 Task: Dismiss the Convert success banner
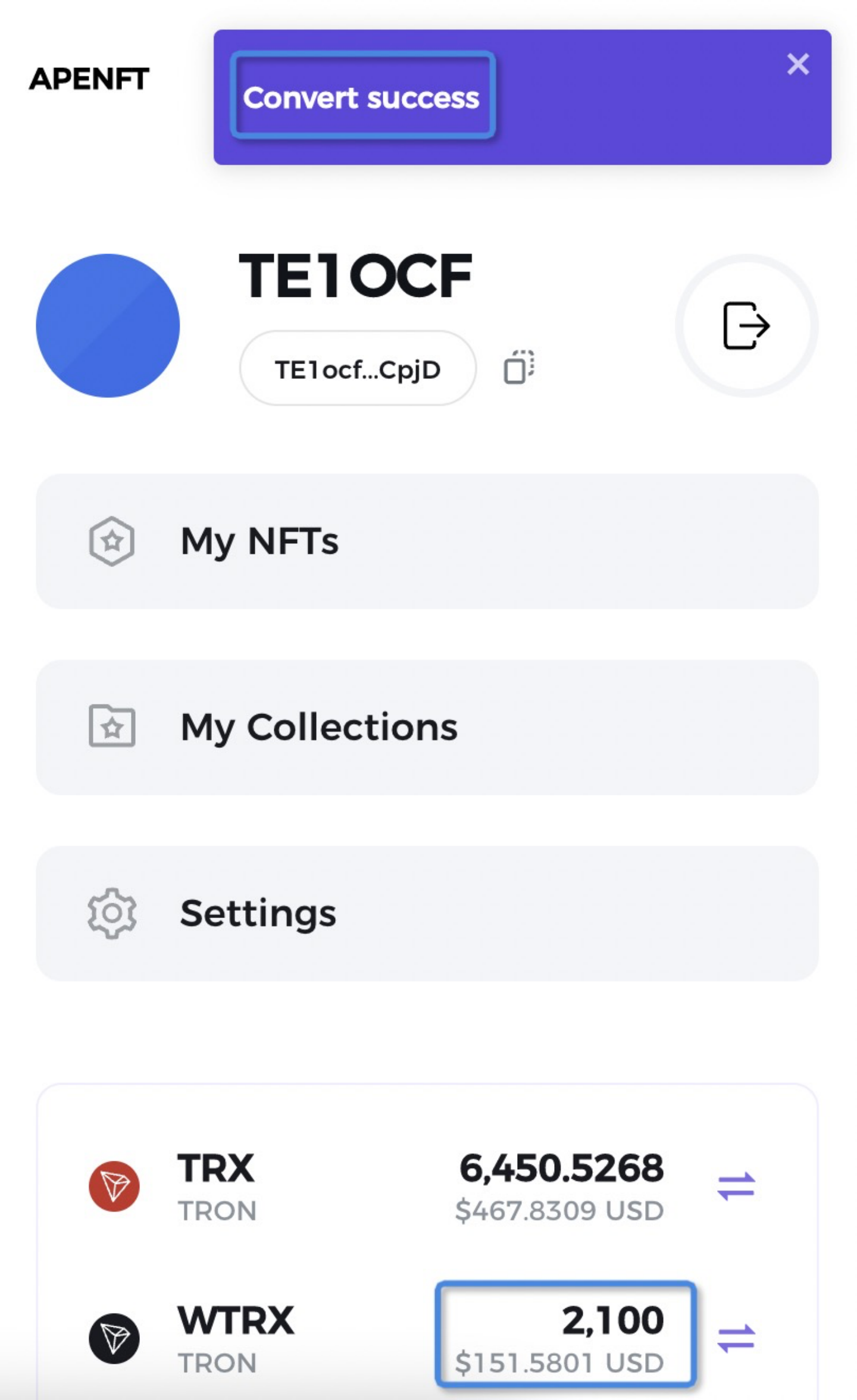(x=797, y=64)
